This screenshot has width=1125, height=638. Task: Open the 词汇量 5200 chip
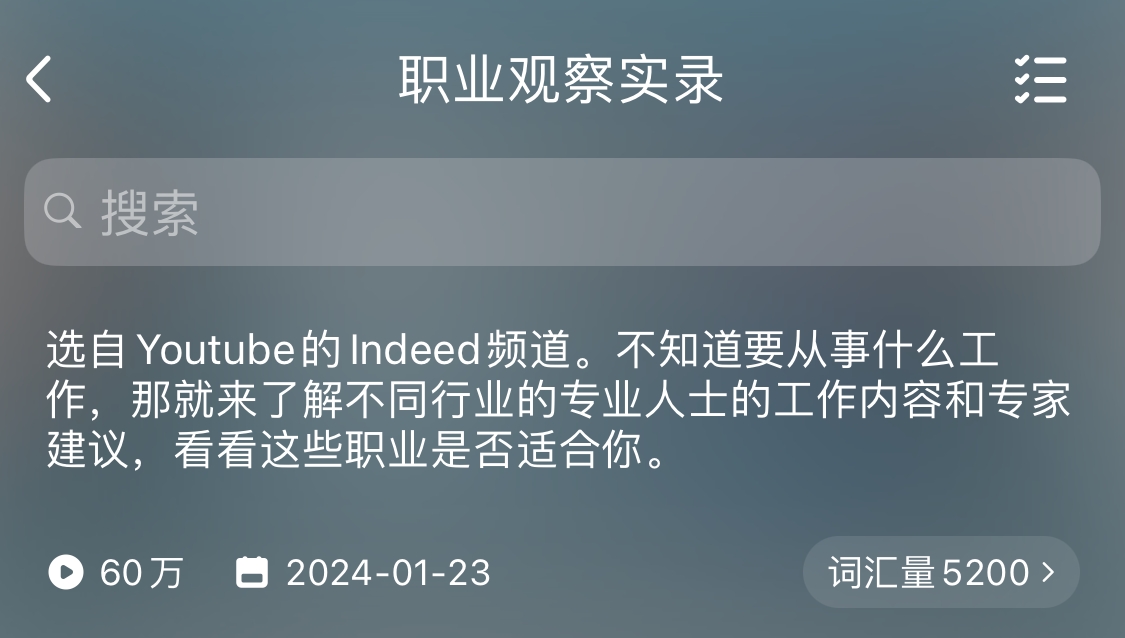click(940, 573)
